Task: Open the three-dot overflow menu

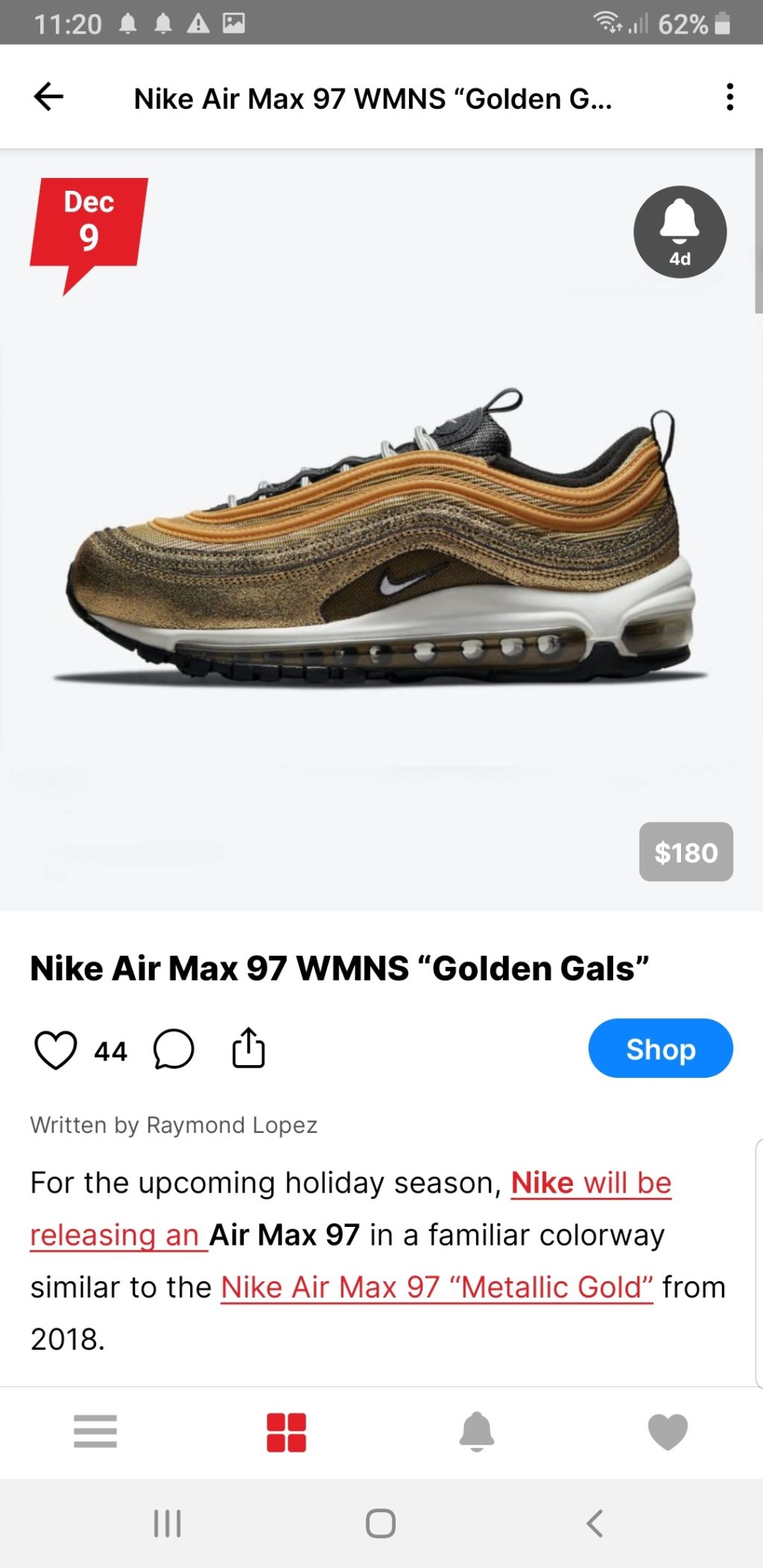Action: coord(729,97)
